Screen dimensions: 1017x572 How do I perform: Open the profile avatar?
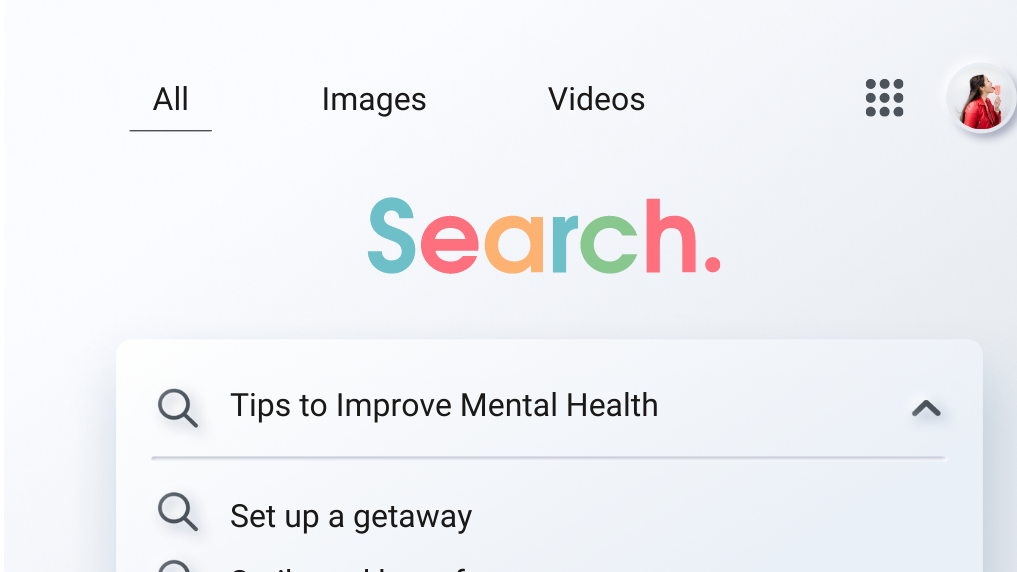[x=981, y=99]
